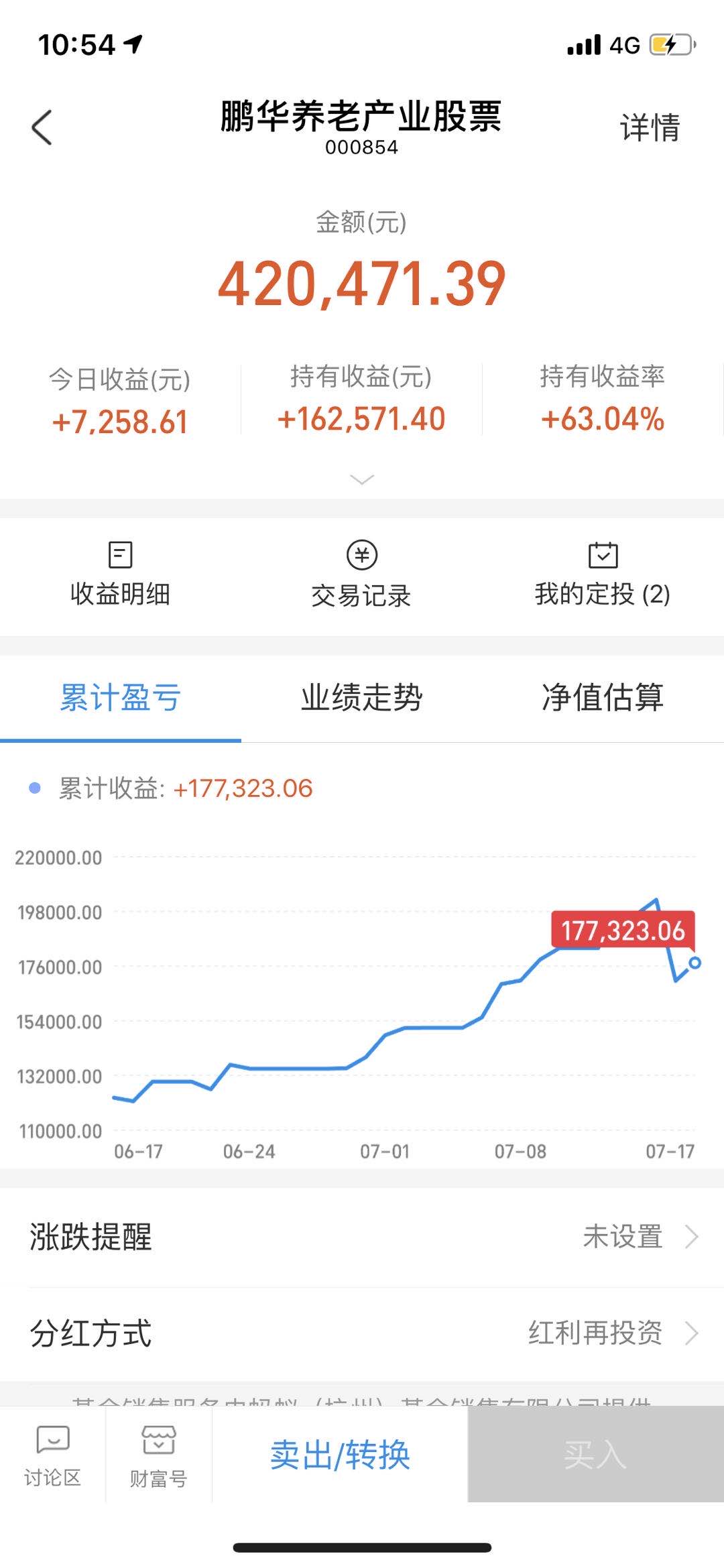Select the 累计盈亏 tab
This screenshot has width=724, height=1568.
[121, 698]
